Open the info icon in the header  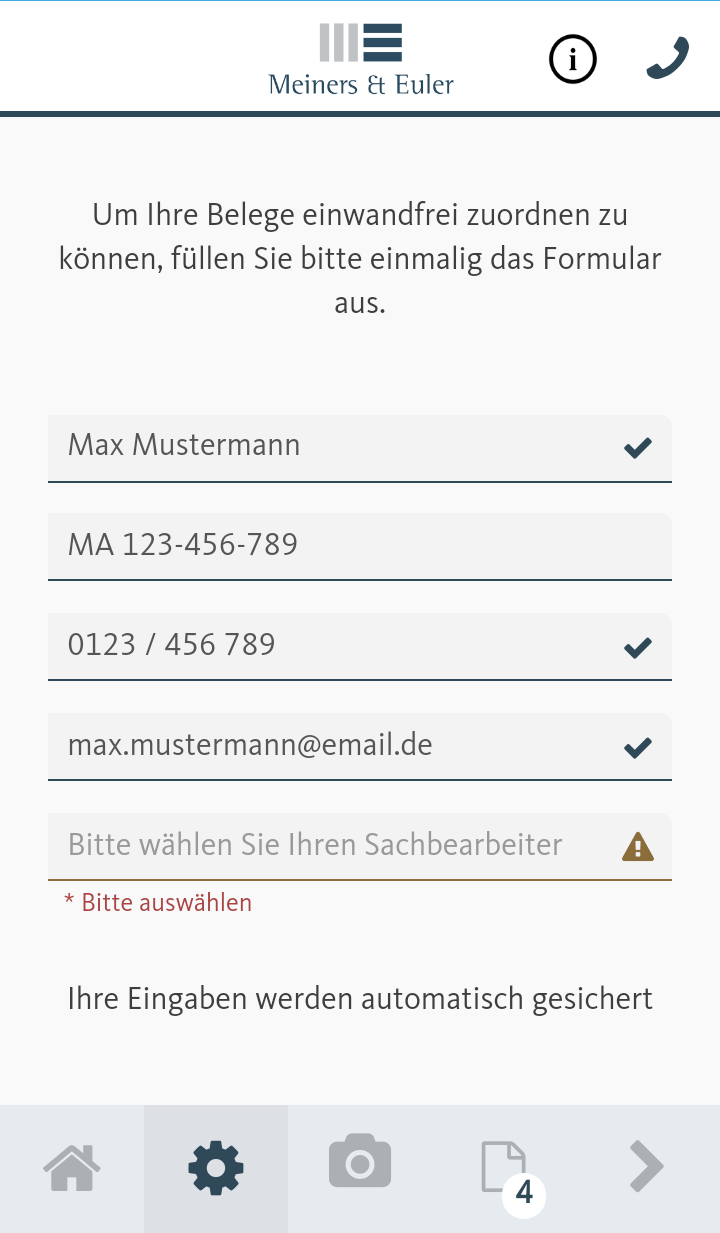(573, 60)
